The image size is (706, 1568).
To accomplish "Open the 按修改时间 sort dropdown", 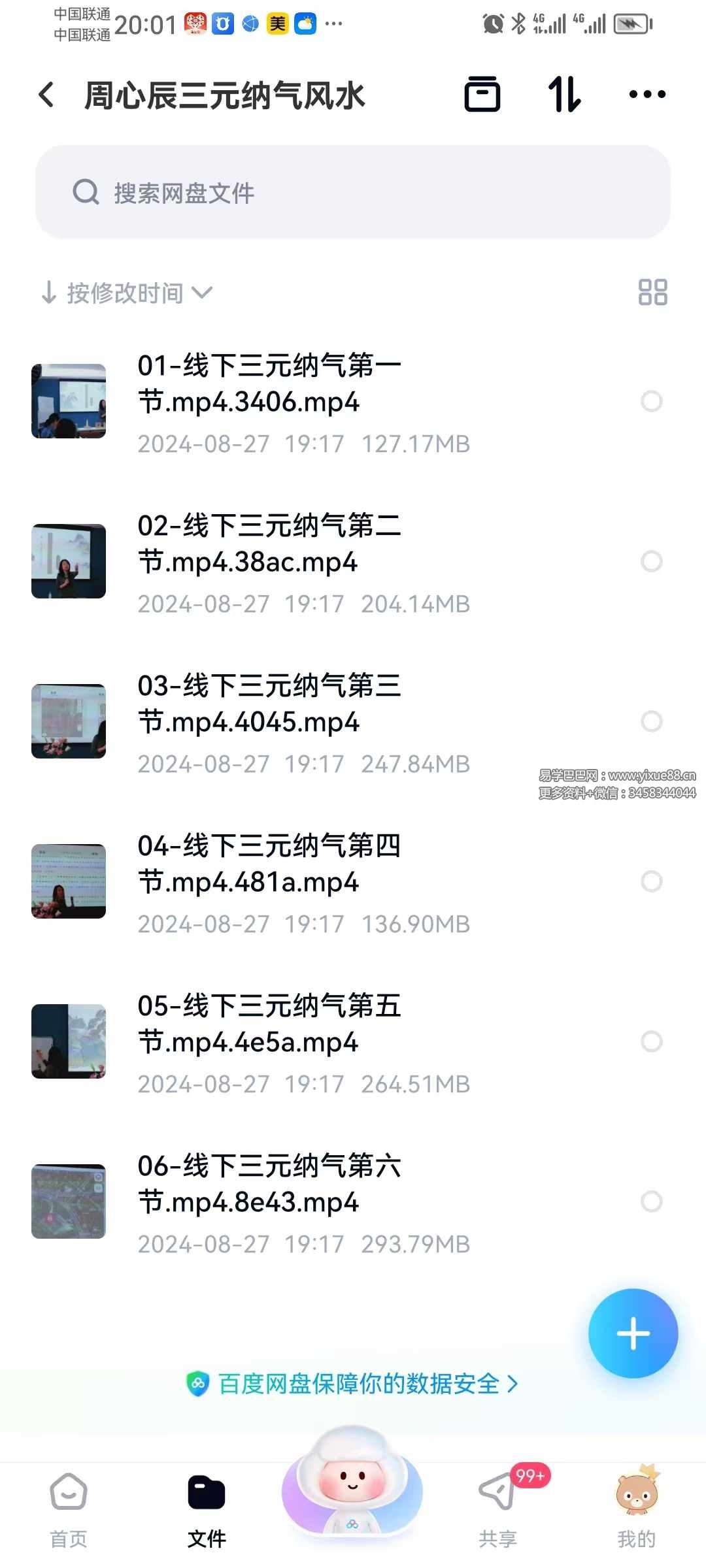I will coord(124,293).
